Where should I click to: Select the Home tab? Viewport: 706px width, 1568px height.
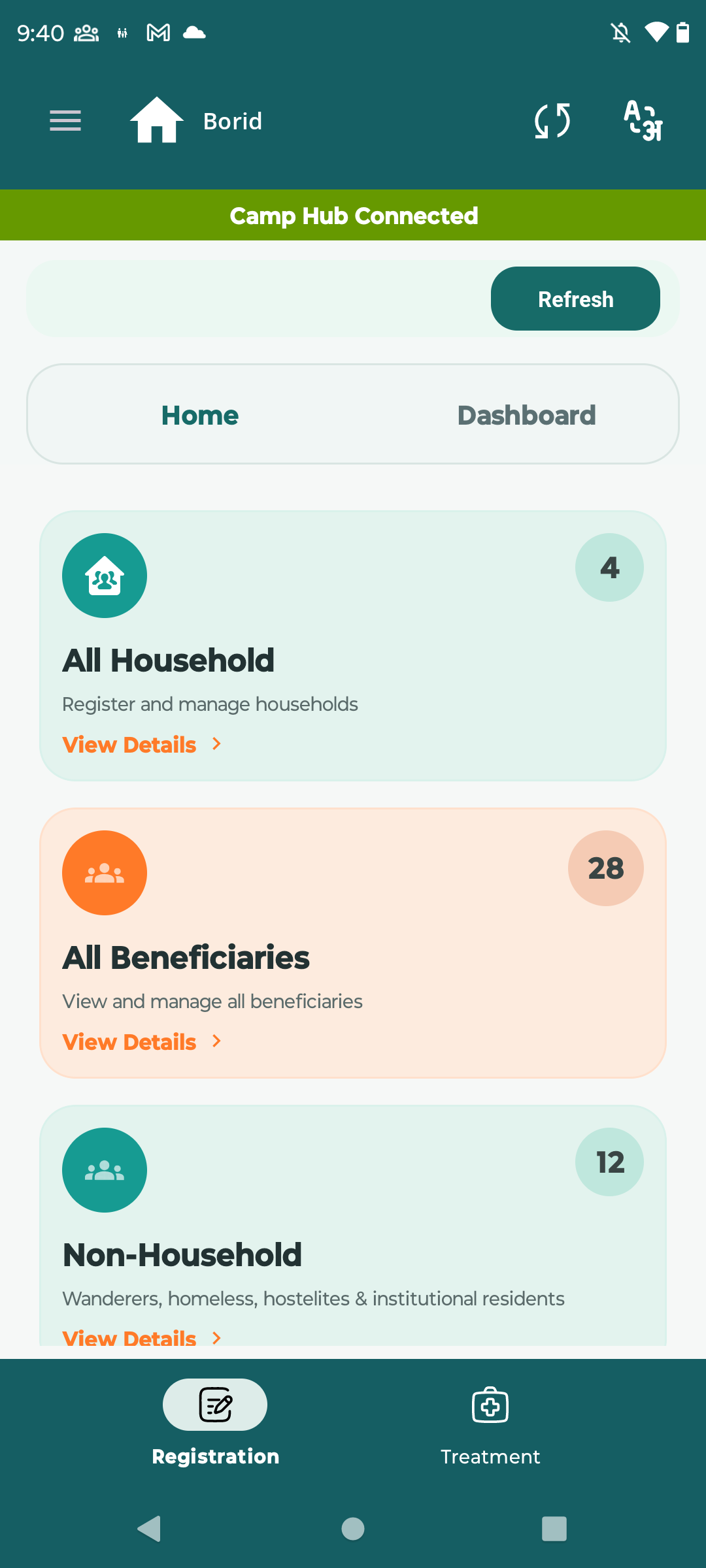(200, 415)
